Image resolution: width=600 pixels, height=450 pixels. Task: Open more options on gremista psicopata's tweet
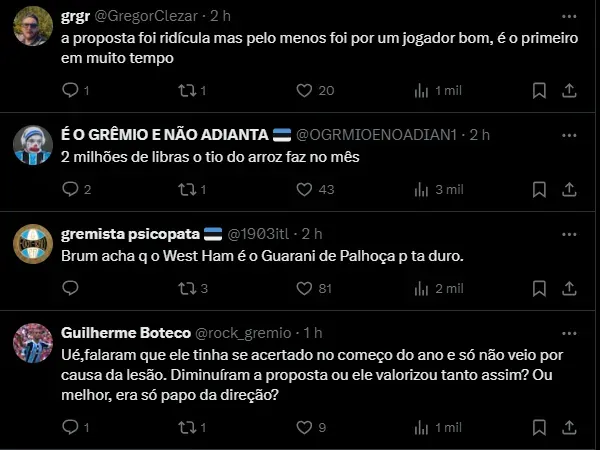coord(568,234)
